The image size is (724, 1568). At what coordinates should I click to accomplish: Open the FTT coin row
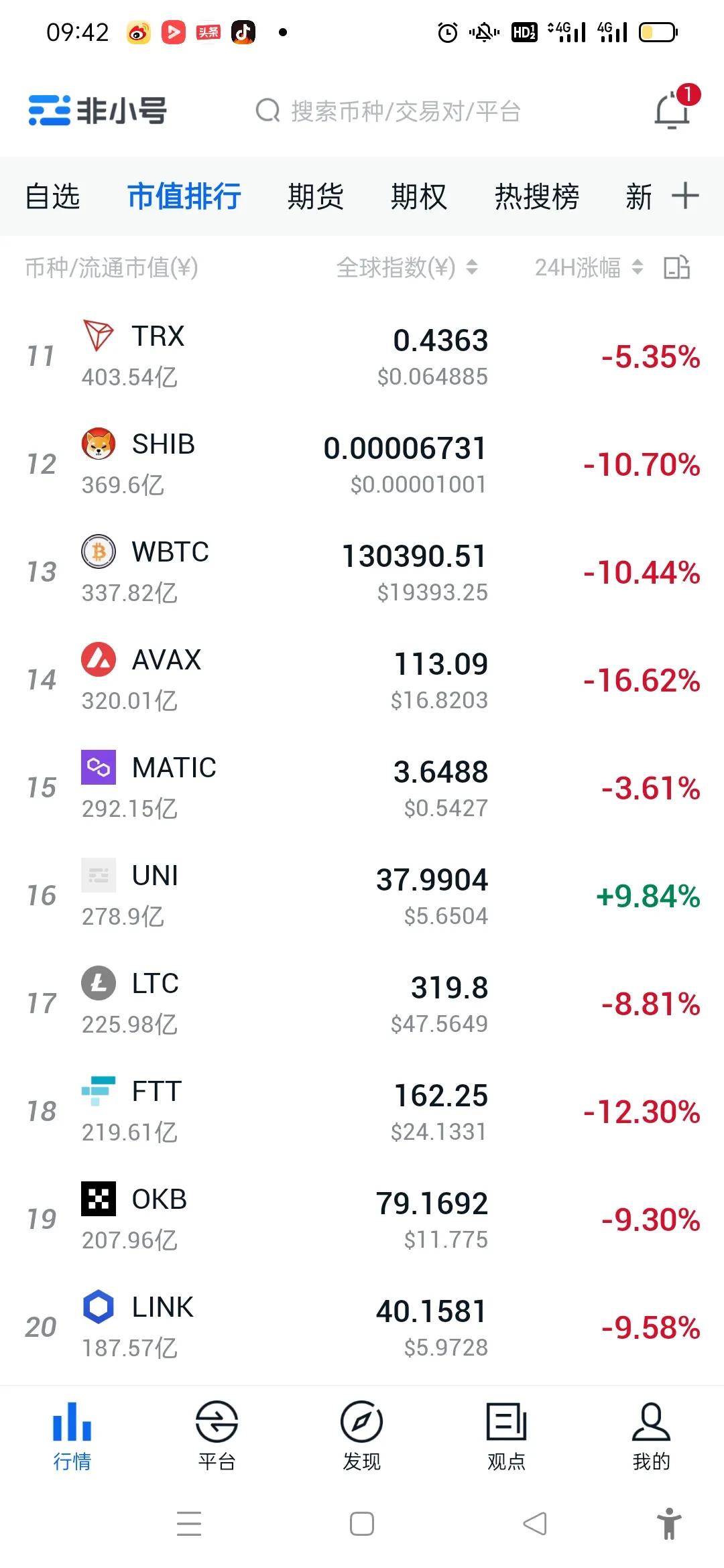362,1111
